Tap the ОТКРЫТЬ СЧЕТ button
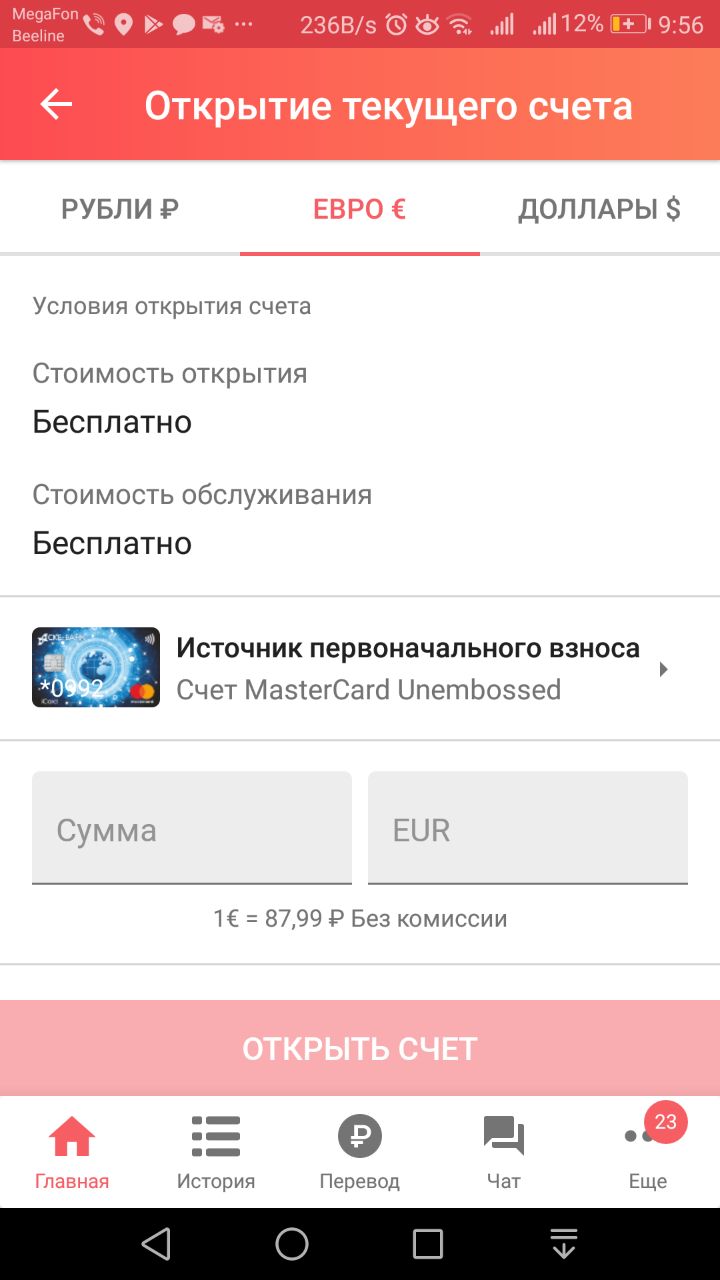720x1280 pixels. click(360, 1048)
